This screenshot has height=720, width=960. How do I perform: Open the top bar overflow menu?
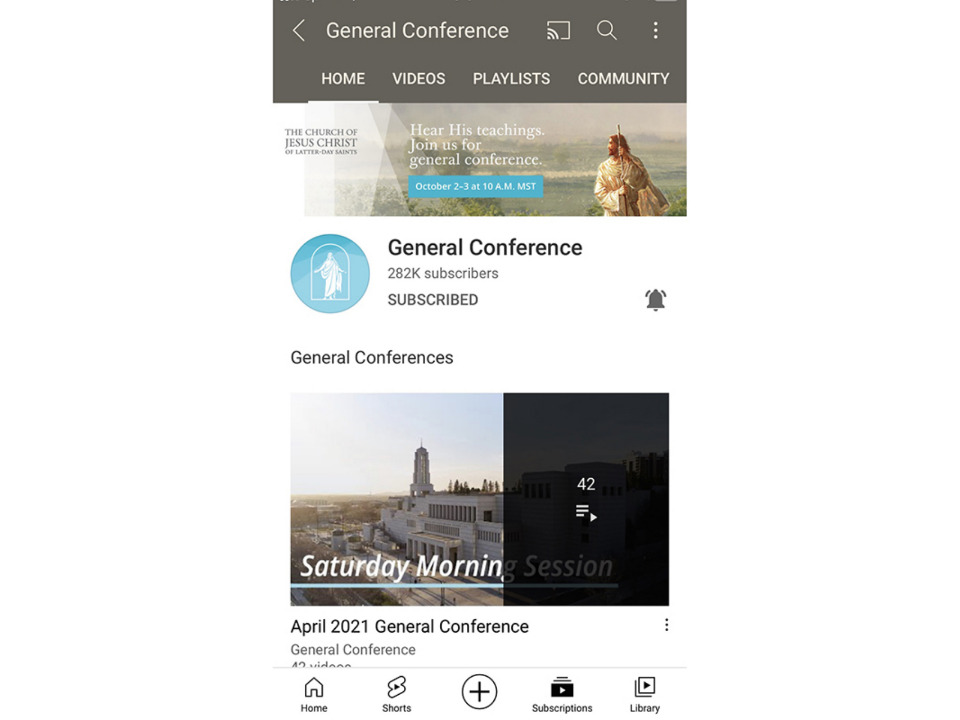click(x=656, y=31)
